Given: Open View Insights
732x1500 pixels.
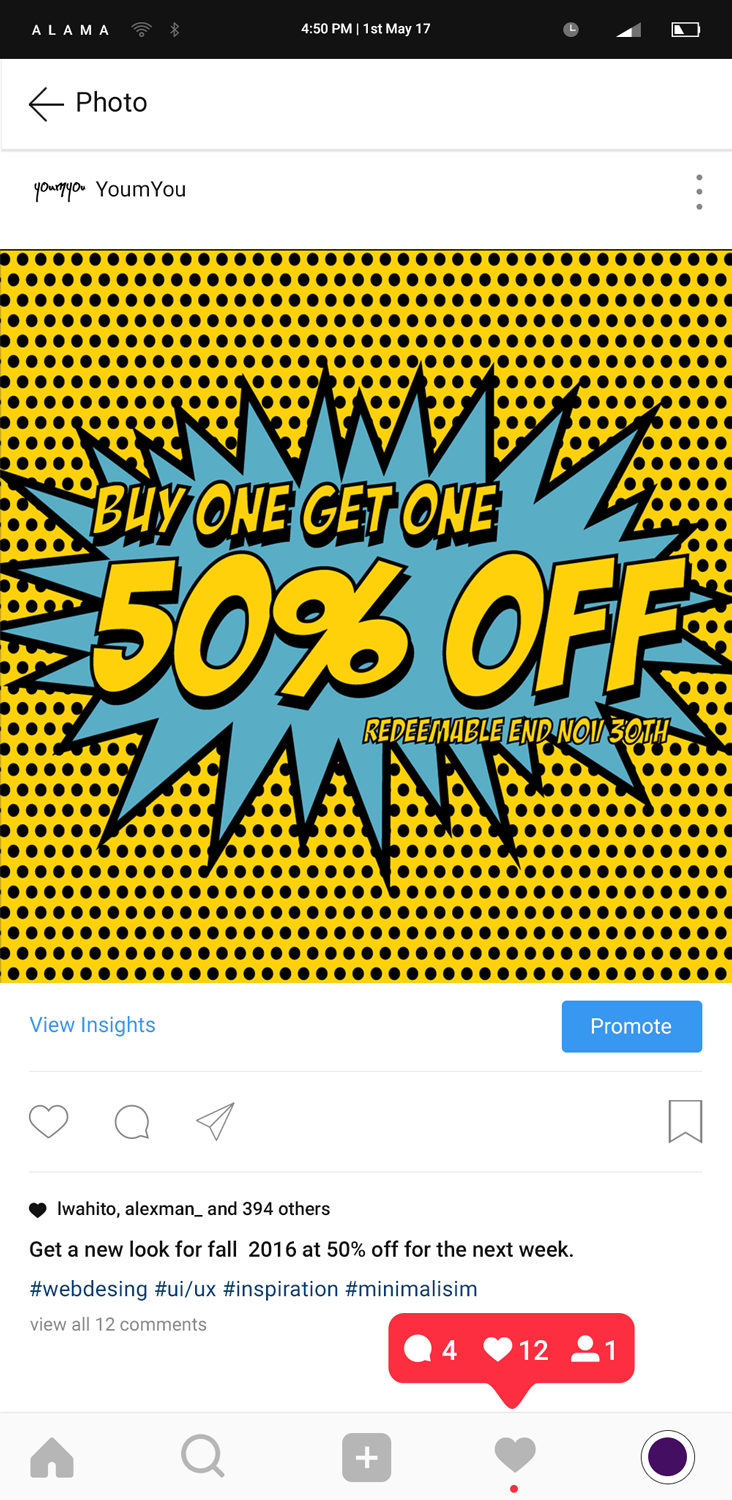Looking at the screenshot, I should [93, 1025].
